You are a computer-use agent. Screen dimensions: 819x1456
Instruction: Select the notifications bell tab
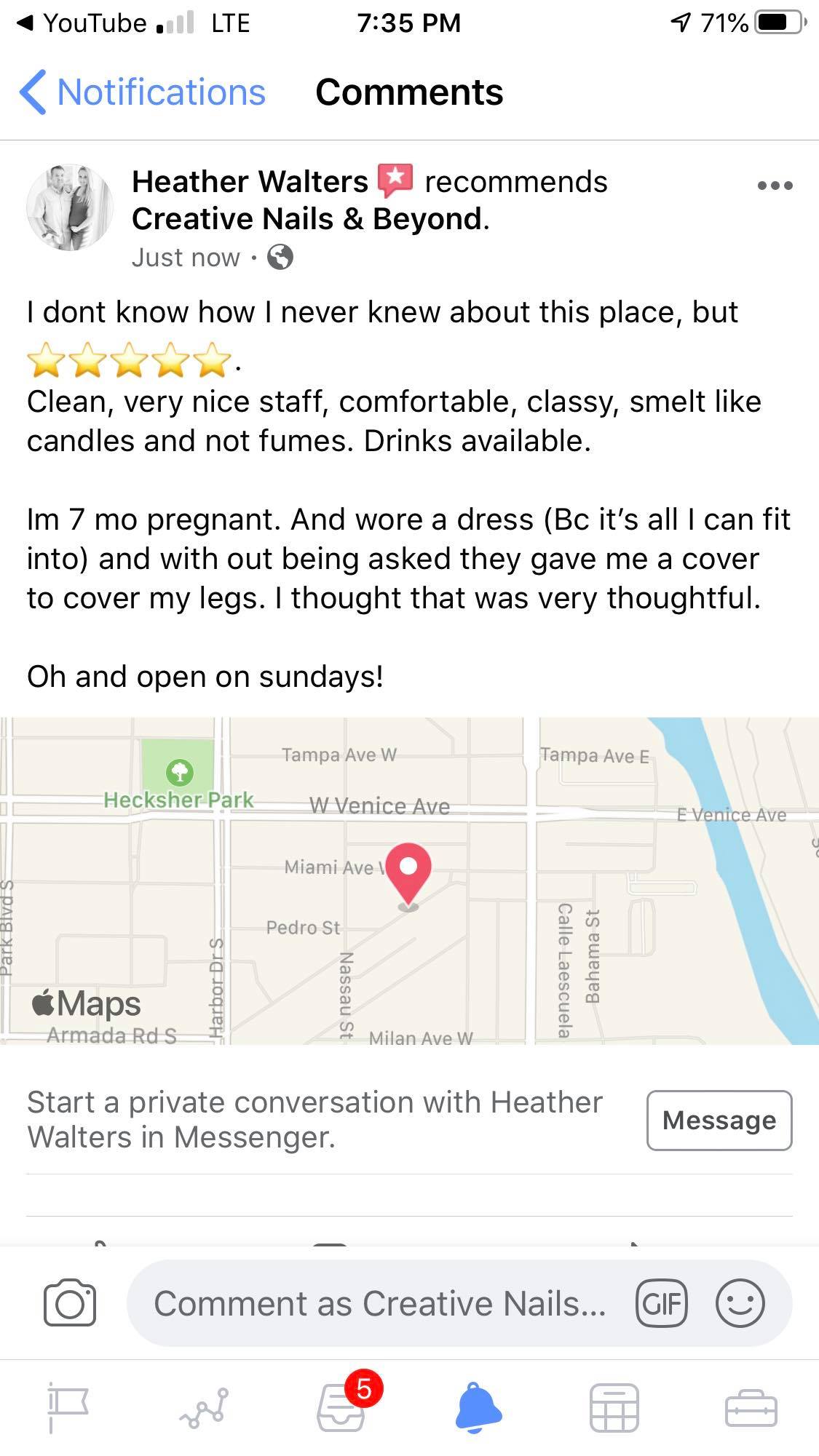[478, 1407]
